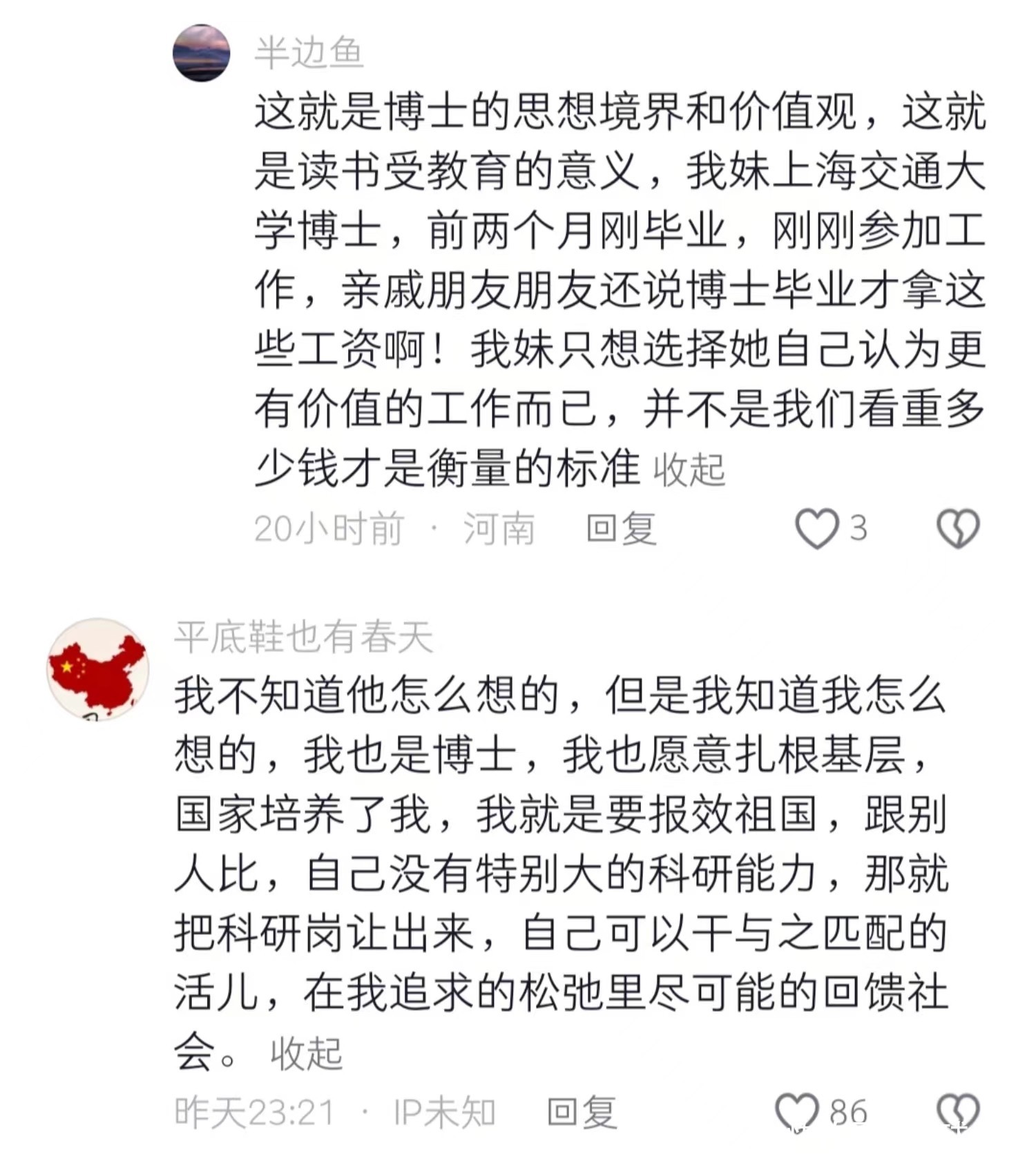Open username 平底鞋也有春天's profile
Screen dimensions: 1036x1154
[x=303, y=637]
